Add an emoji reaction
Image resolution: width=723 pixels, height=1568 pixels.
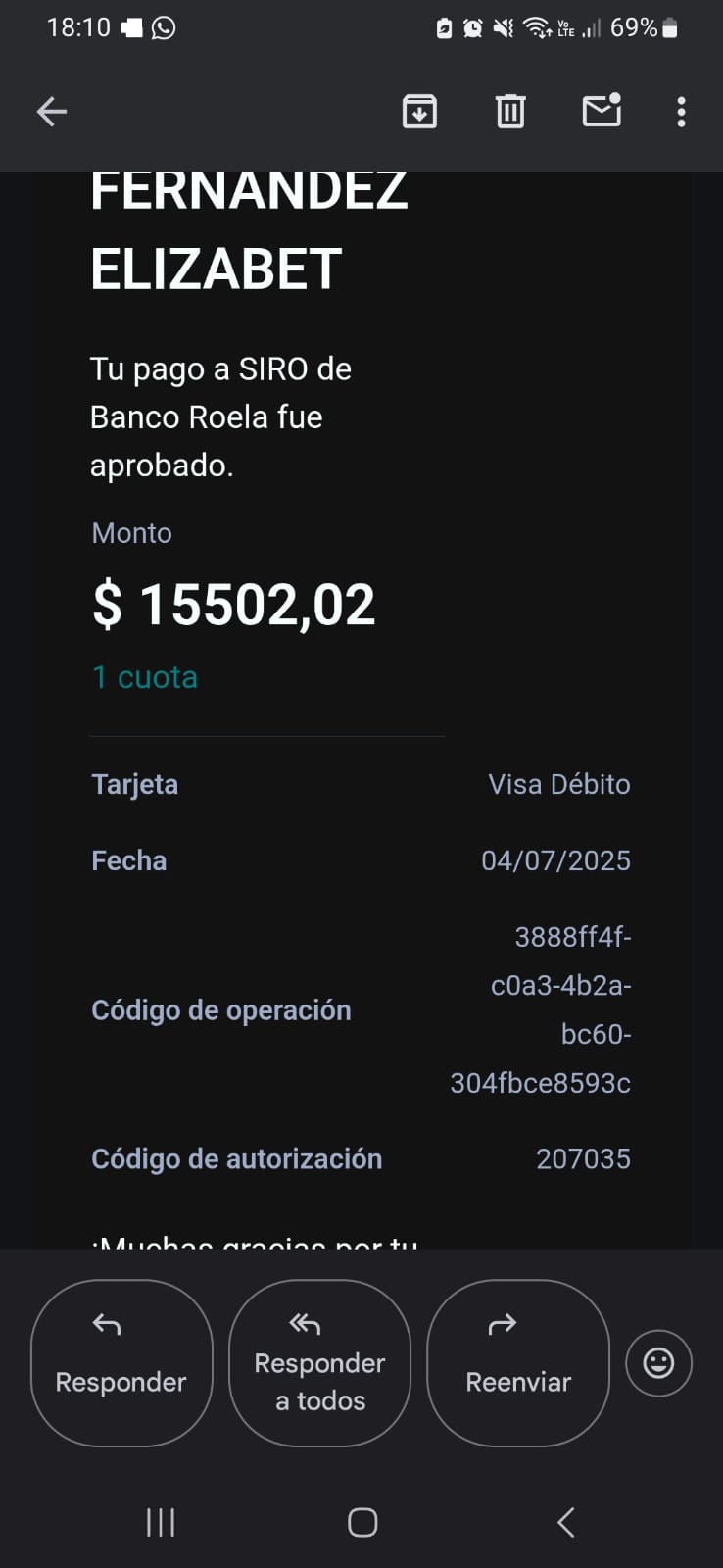tap(658, 1362)
